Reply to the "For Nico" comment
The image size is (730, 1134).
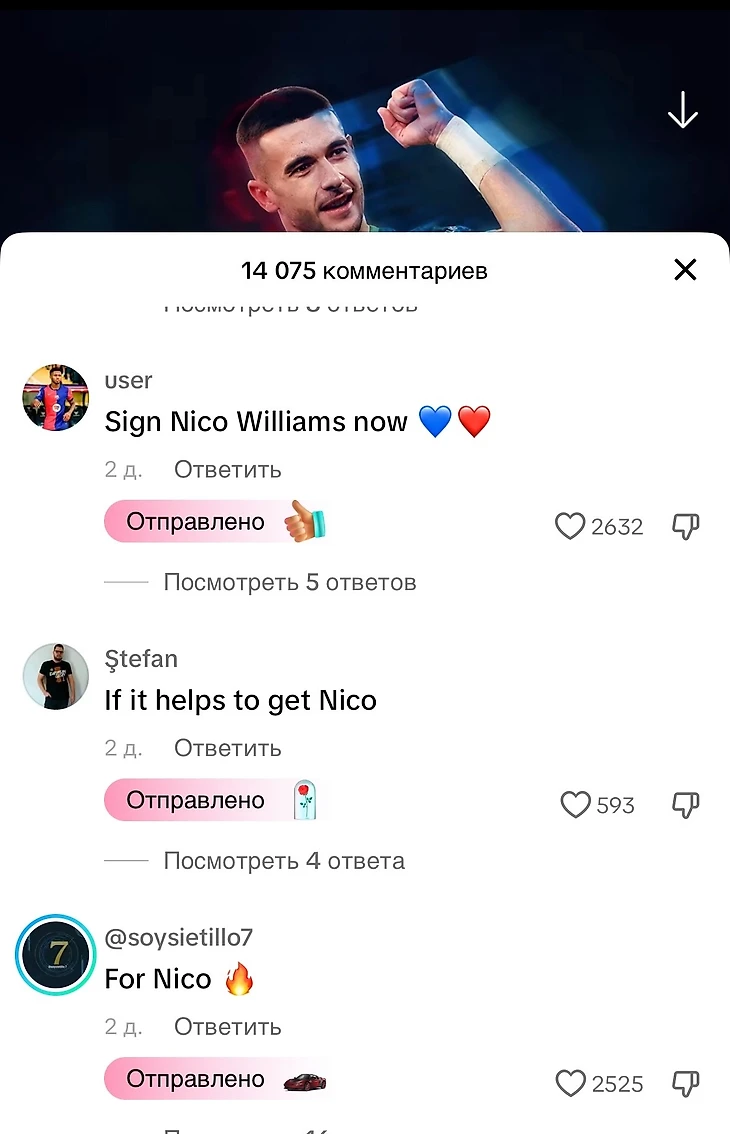[228, 1027]
